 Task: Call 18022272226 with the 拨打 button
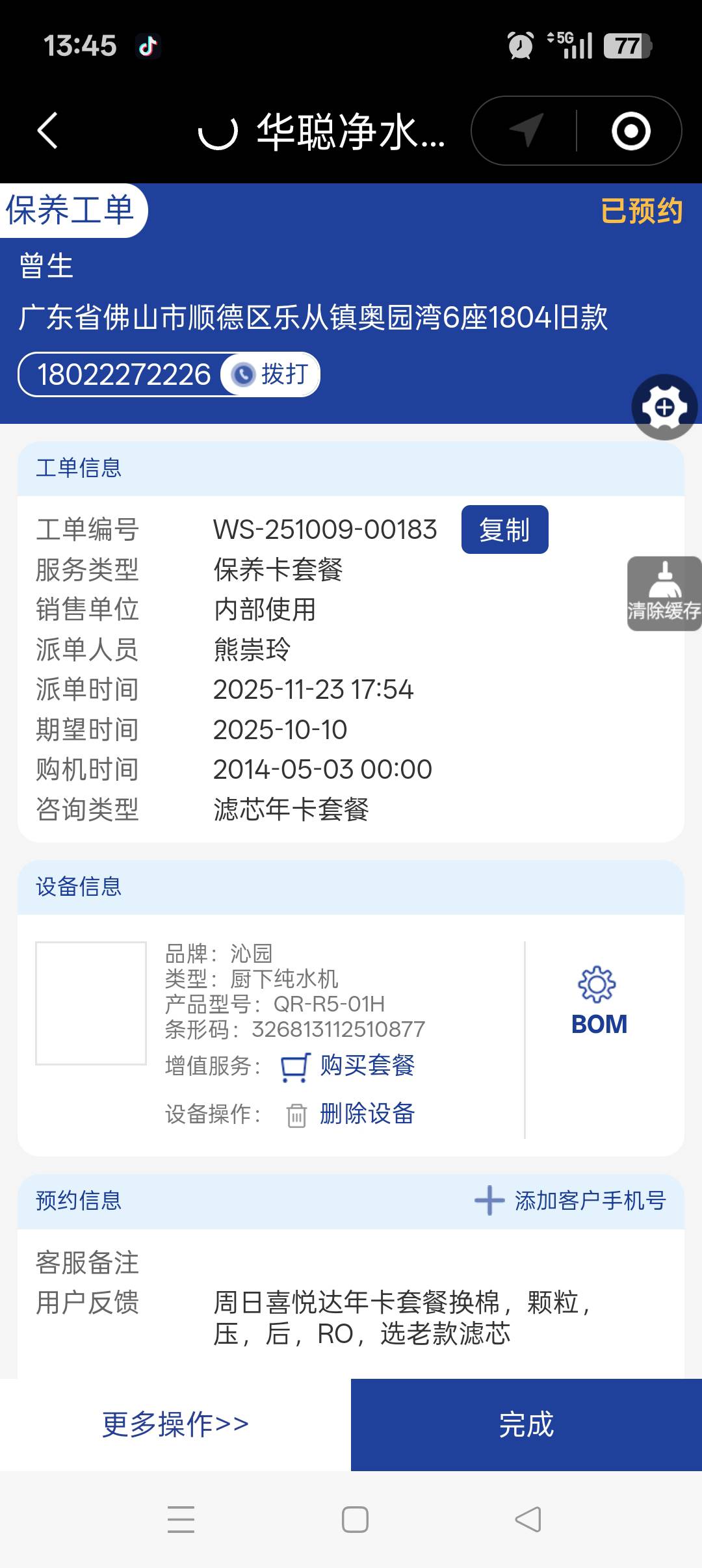coord(271,374)
